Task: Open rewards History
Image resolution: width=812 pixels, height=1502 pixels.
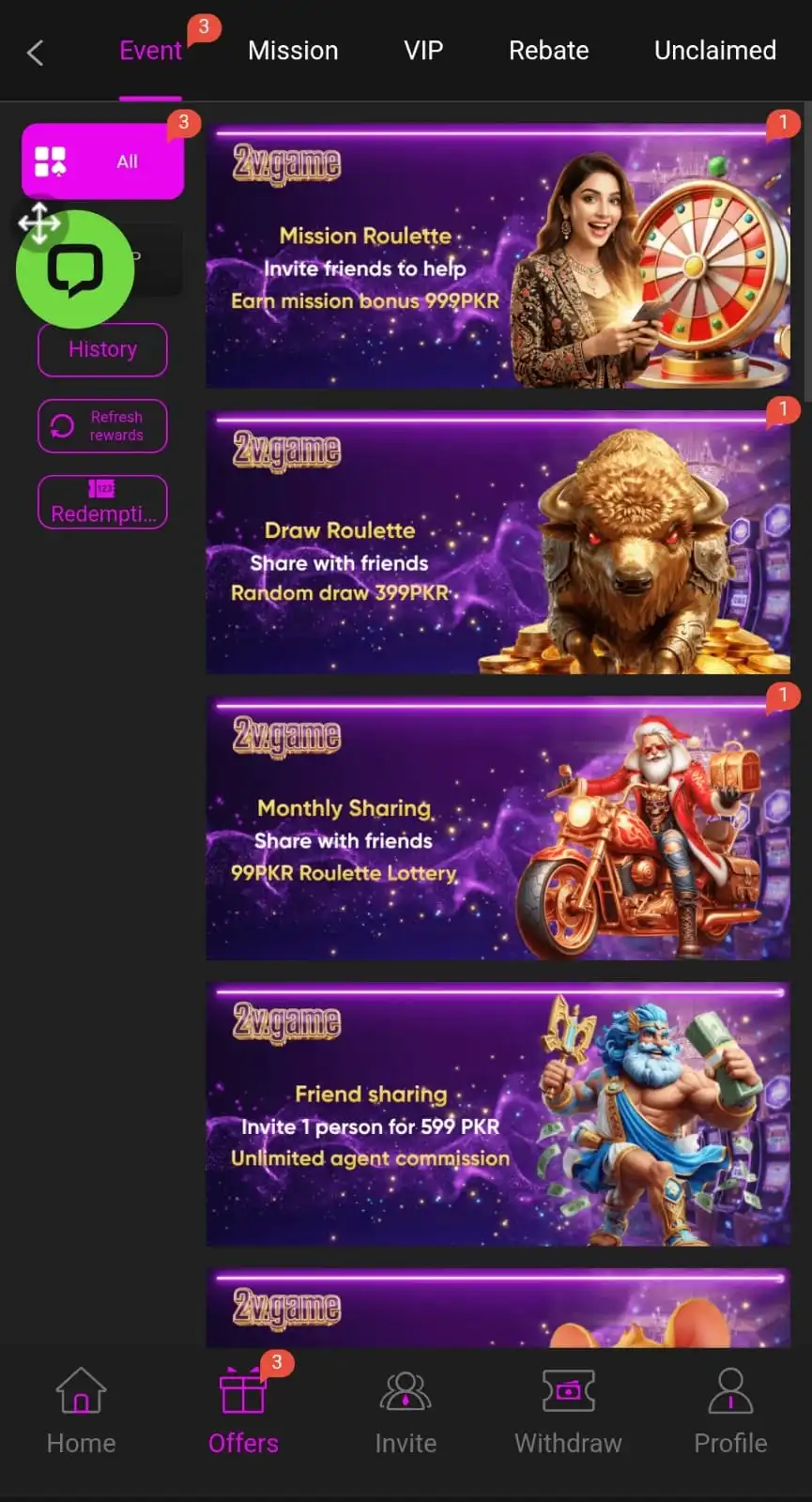Action: [x=102, y=349]
